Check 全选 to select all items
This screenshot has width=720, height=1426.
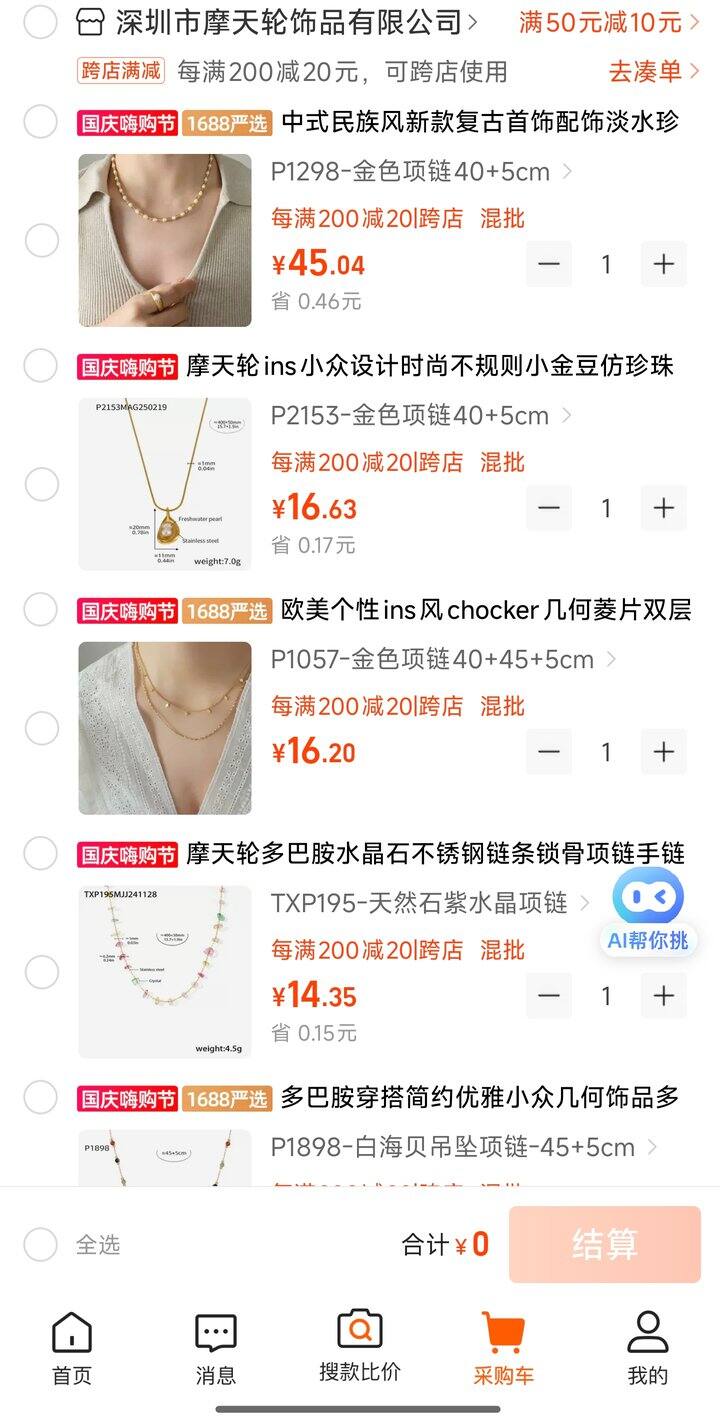(41, 1245)
